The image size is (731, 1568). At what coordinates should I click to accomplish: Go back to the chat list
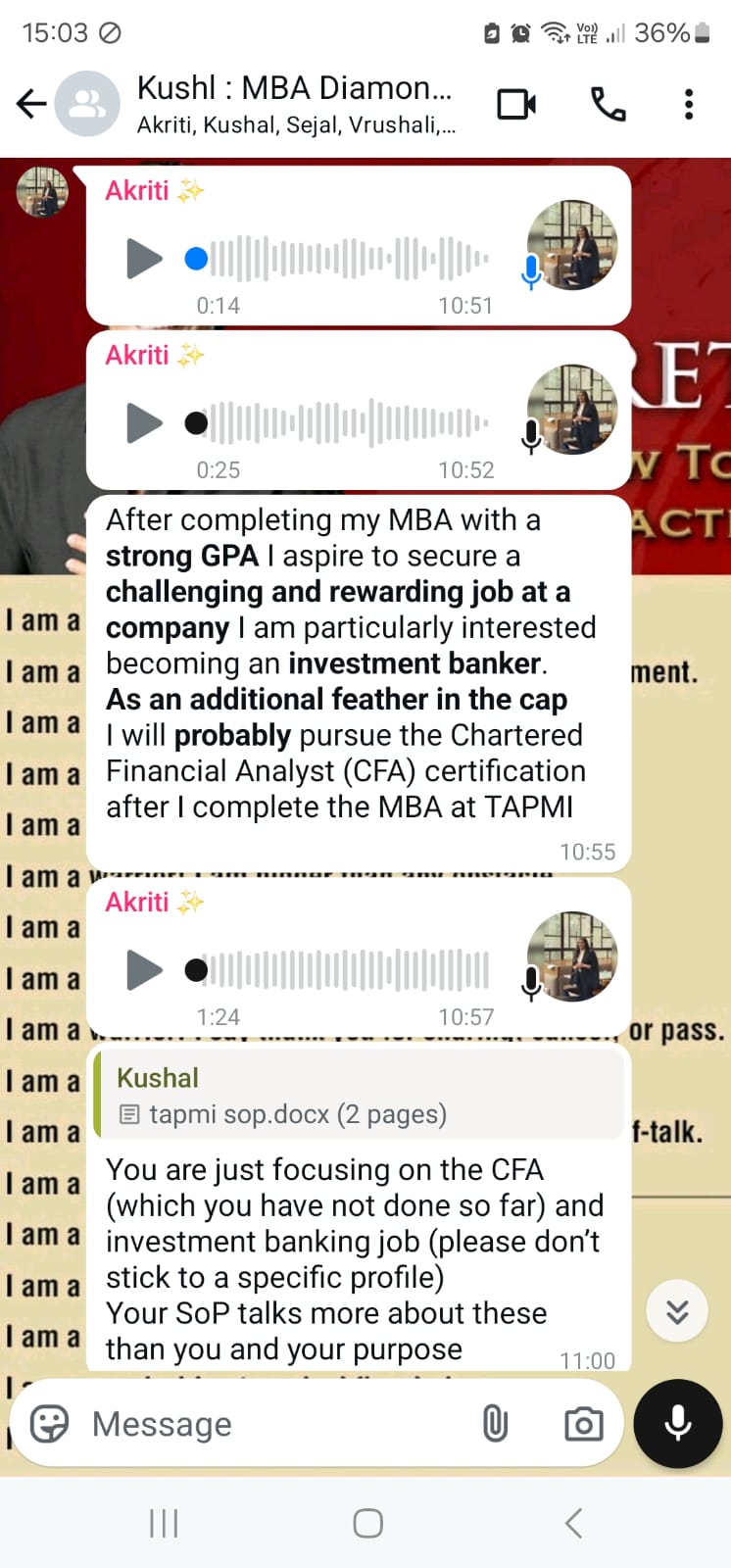click(31, 104)
